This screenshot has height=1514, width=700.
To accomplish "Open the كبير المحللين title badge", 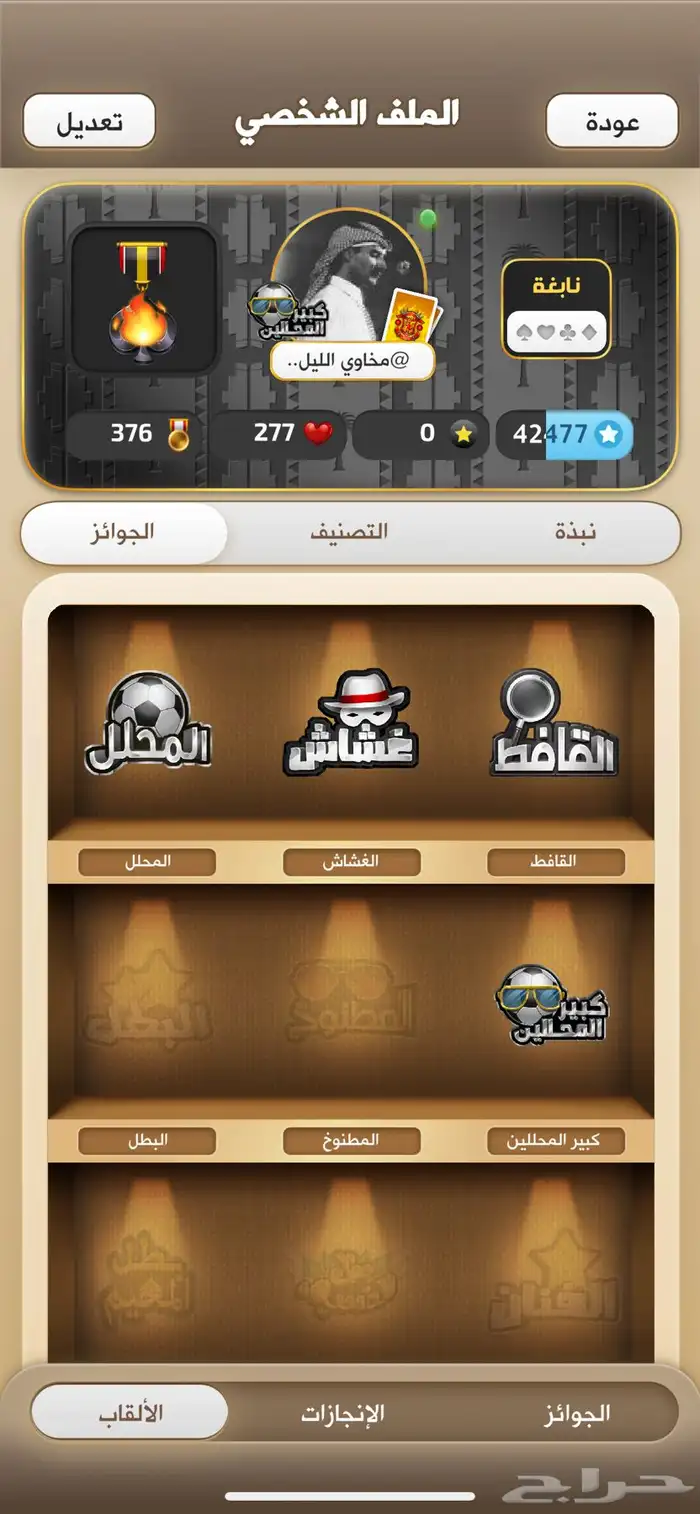I will tap(553, 1005).
